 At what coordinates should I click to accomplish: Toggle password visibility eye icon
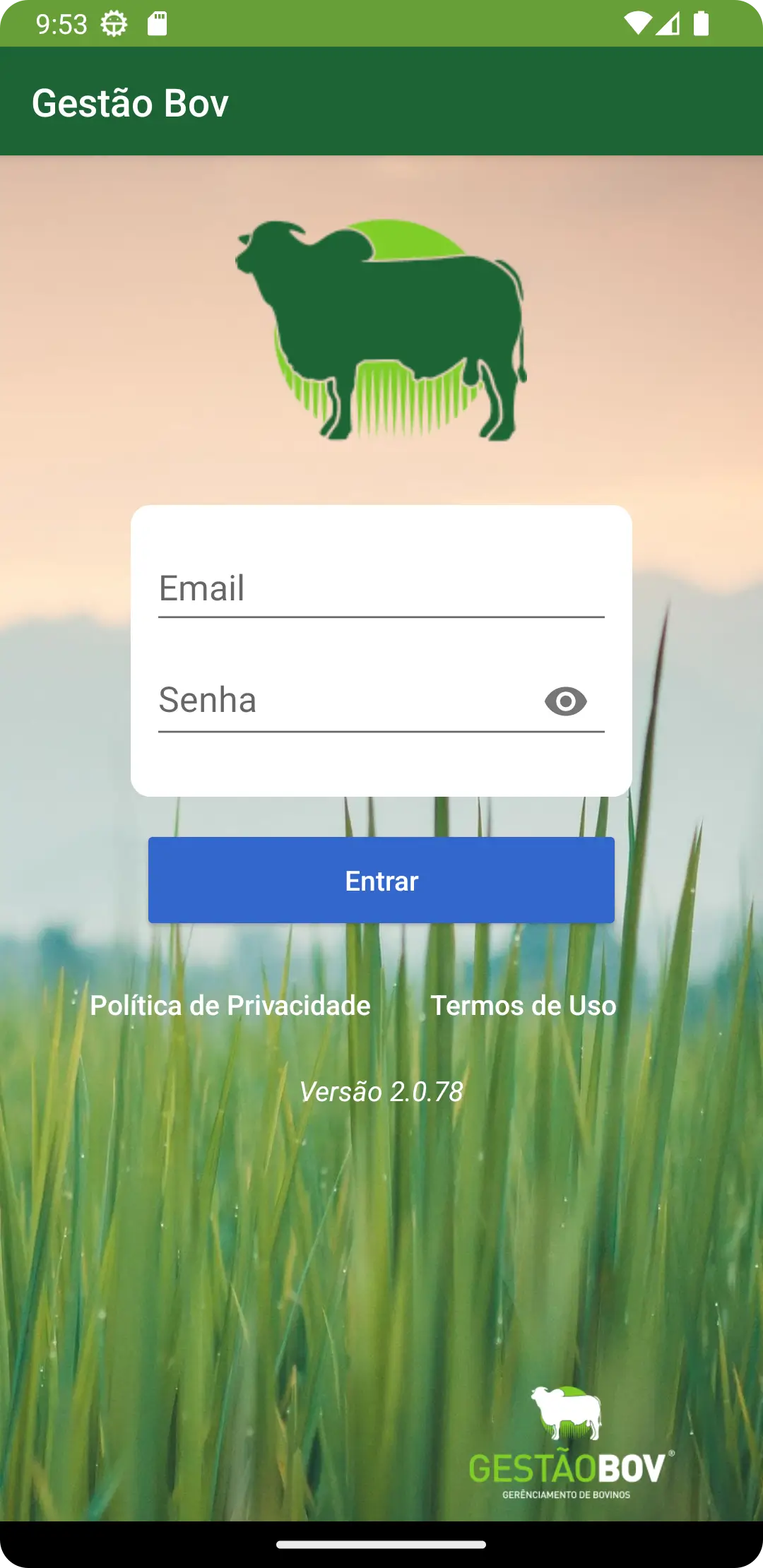tap(565, 701)
